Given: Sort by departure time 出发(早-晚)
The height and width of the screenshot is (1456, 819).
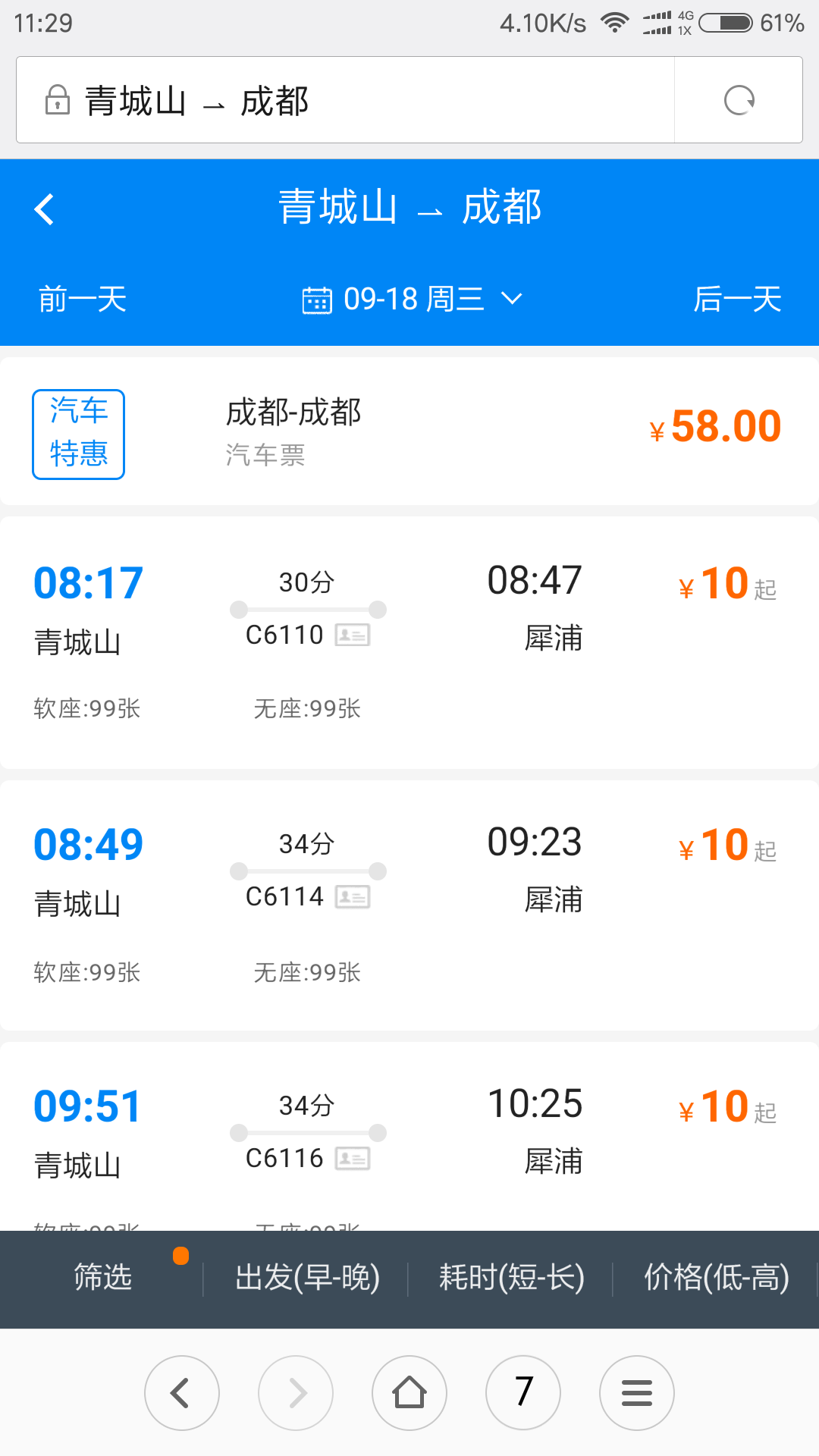Looking at the screenshot, I should pos(307,1278).
